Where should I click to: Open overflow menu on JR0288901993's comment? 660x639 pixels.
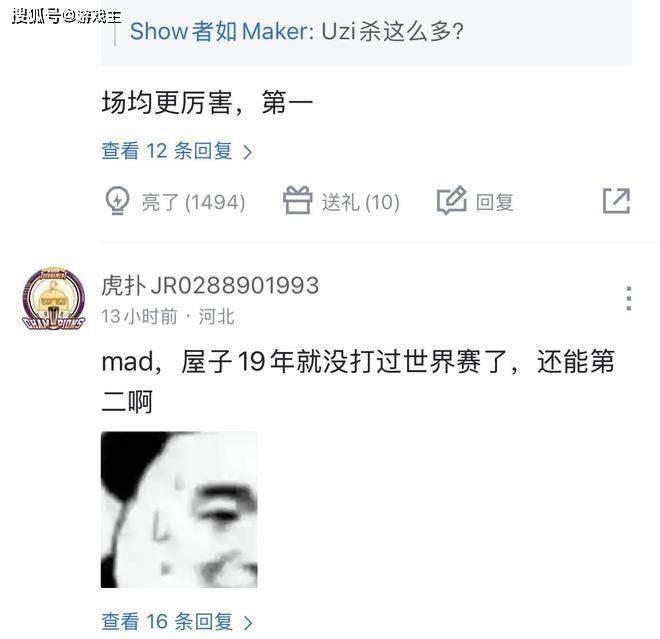628,298
